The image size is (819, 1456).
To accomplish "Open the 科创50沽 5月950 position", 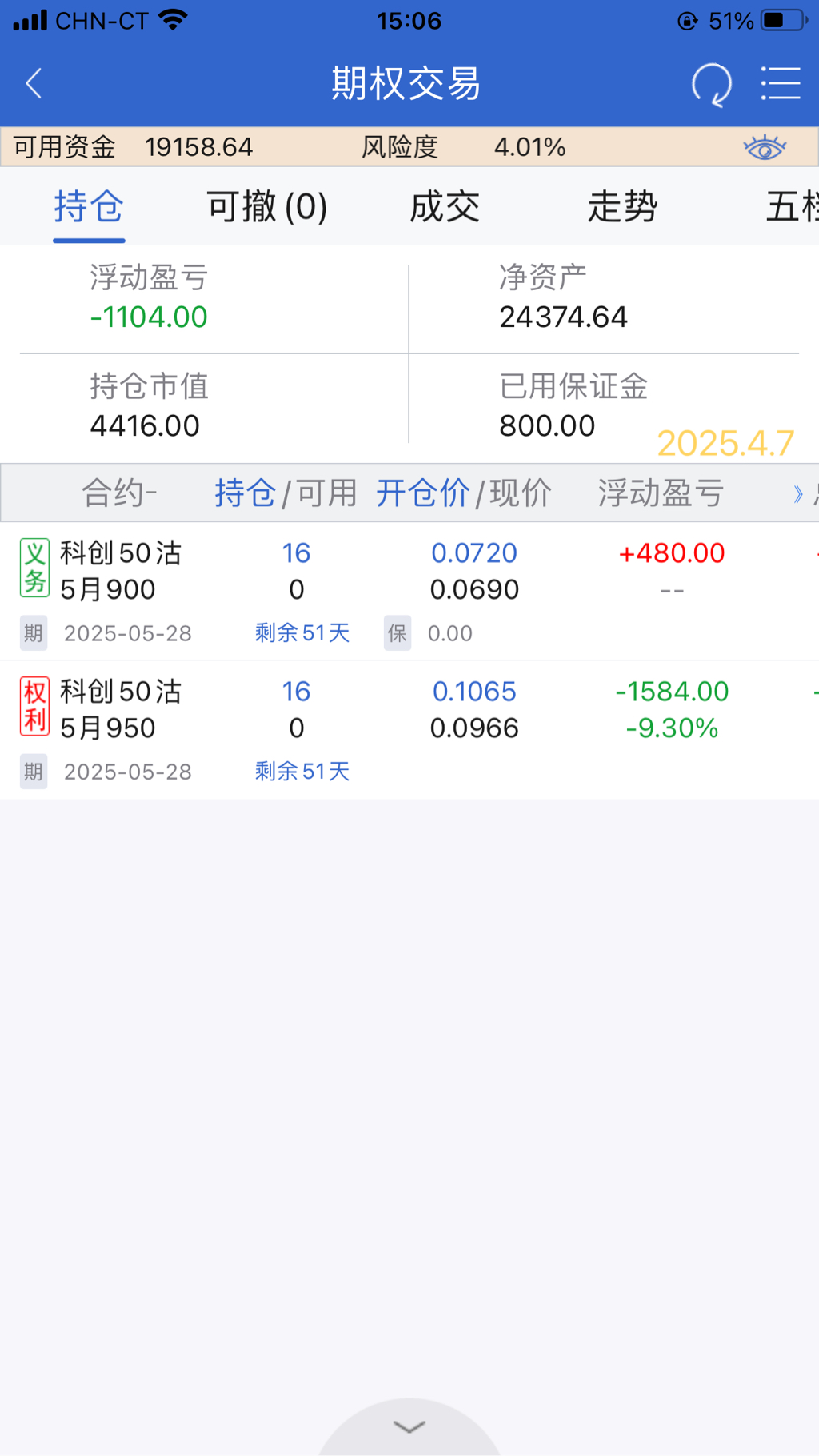I will [x=120, y=709].
